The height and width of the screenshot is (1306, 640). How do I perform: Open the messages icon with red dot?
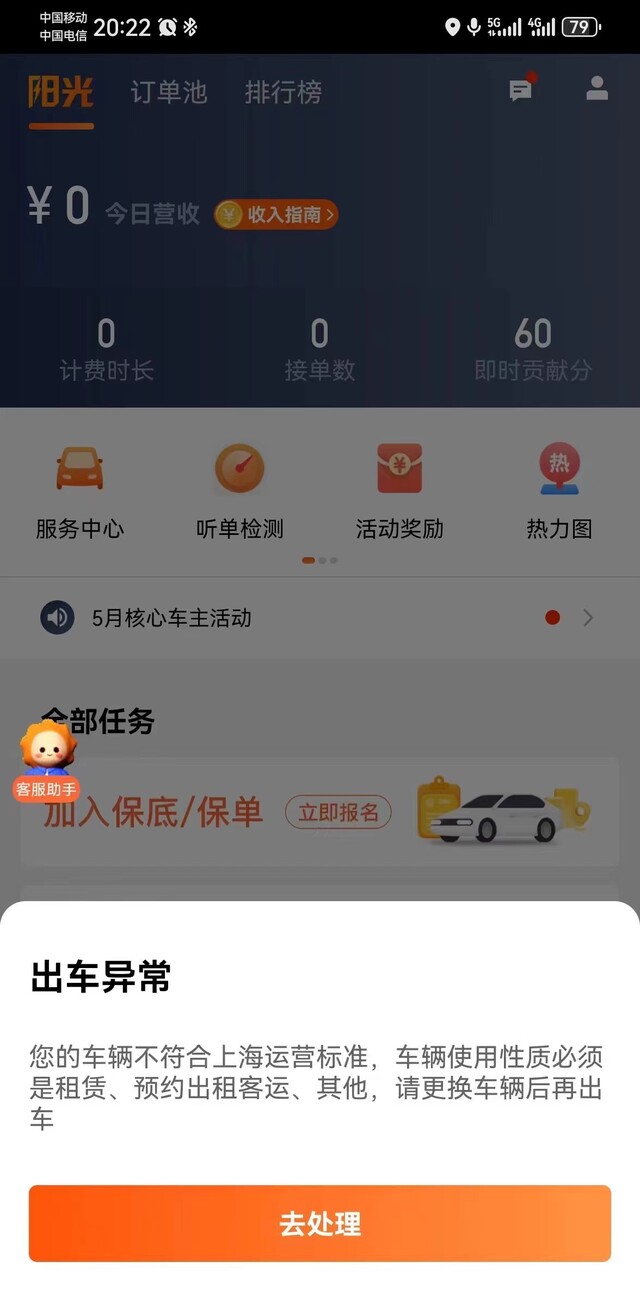(x=521, y=89)
